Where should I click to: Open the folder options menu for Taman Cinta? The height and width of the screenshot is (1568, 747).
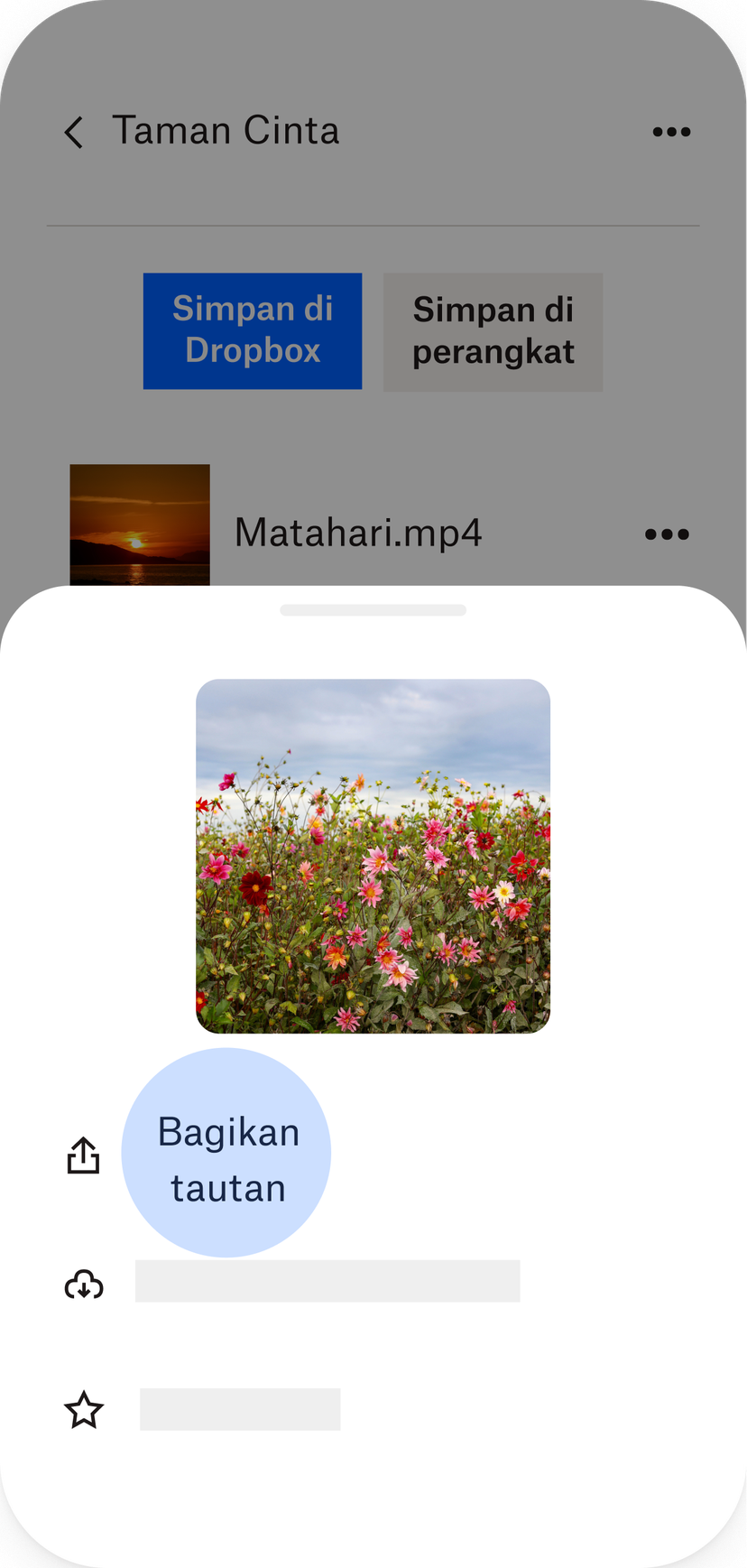click(671, 131)
